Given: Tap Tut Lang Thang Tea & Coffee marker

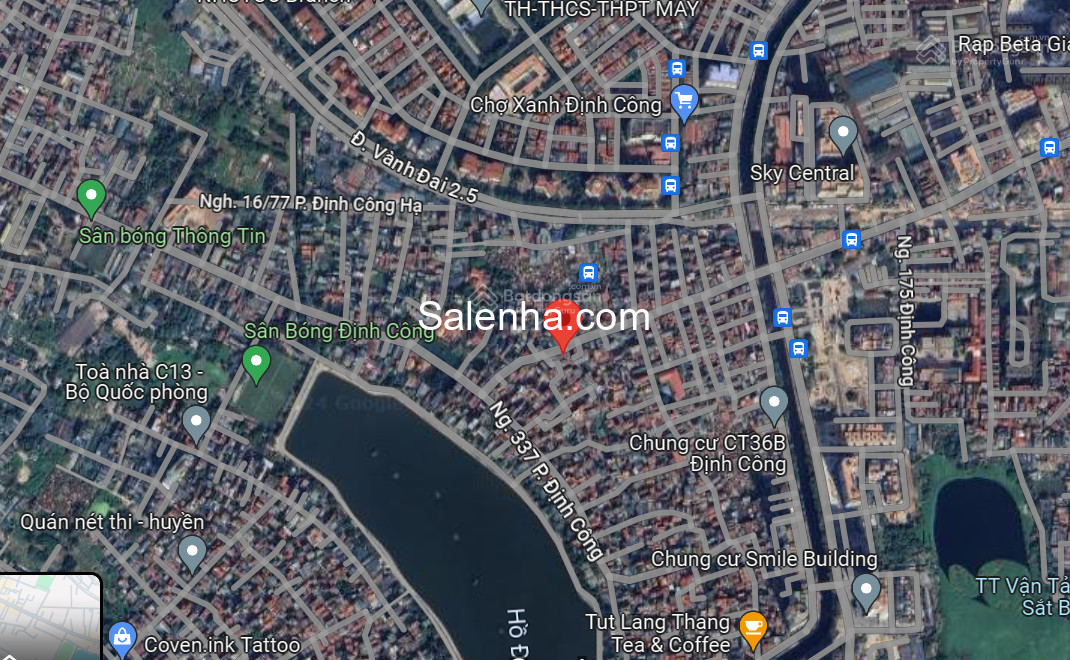Looking at the screenshot, I should (x=752, y=628).
